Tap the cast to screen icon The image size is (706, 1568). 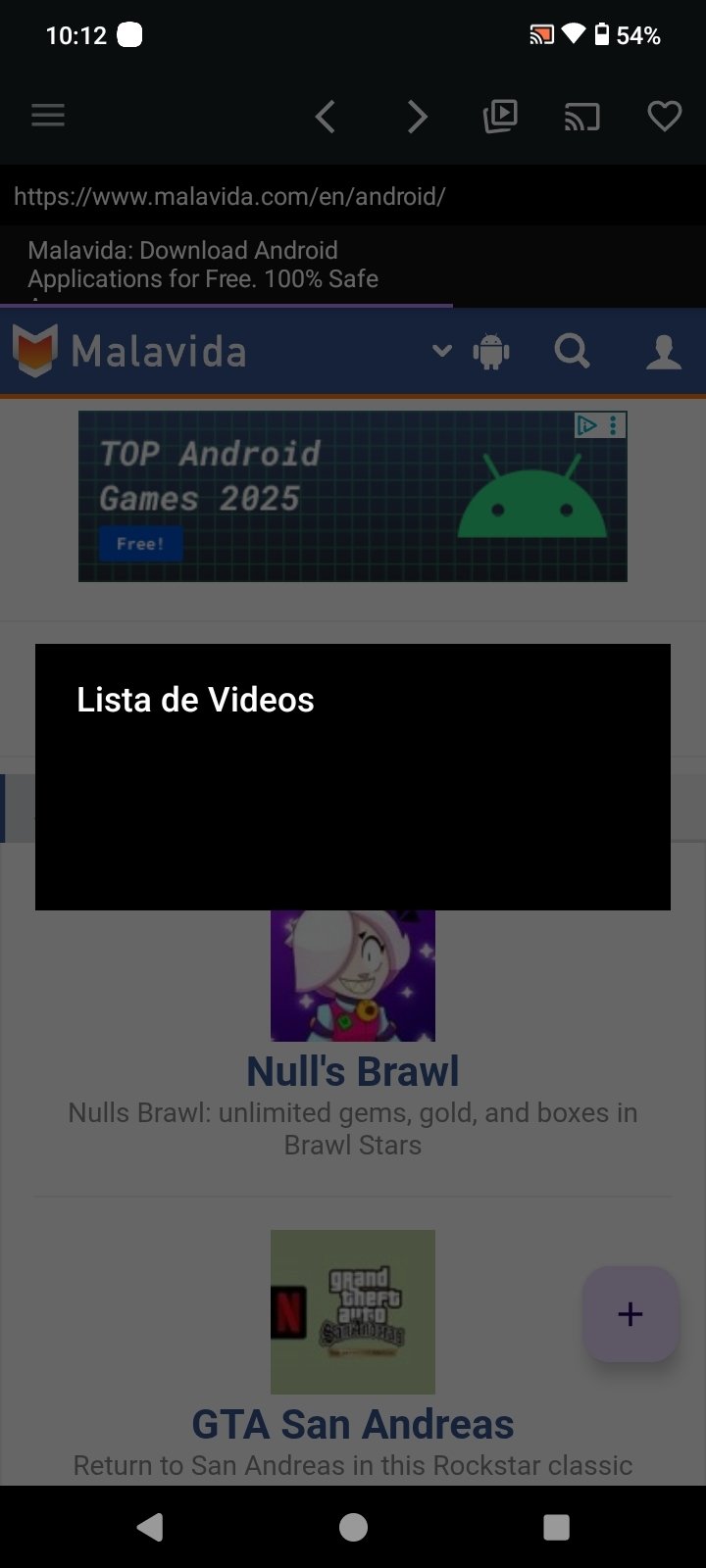pos(582,118)
